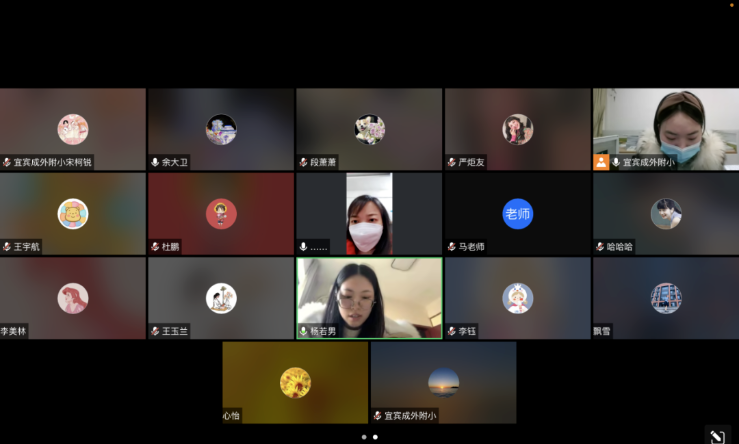Select 李美林's participant tile
Image resolution: width=739 pixels, height=444 pixels.
click(x=73, y=298)
